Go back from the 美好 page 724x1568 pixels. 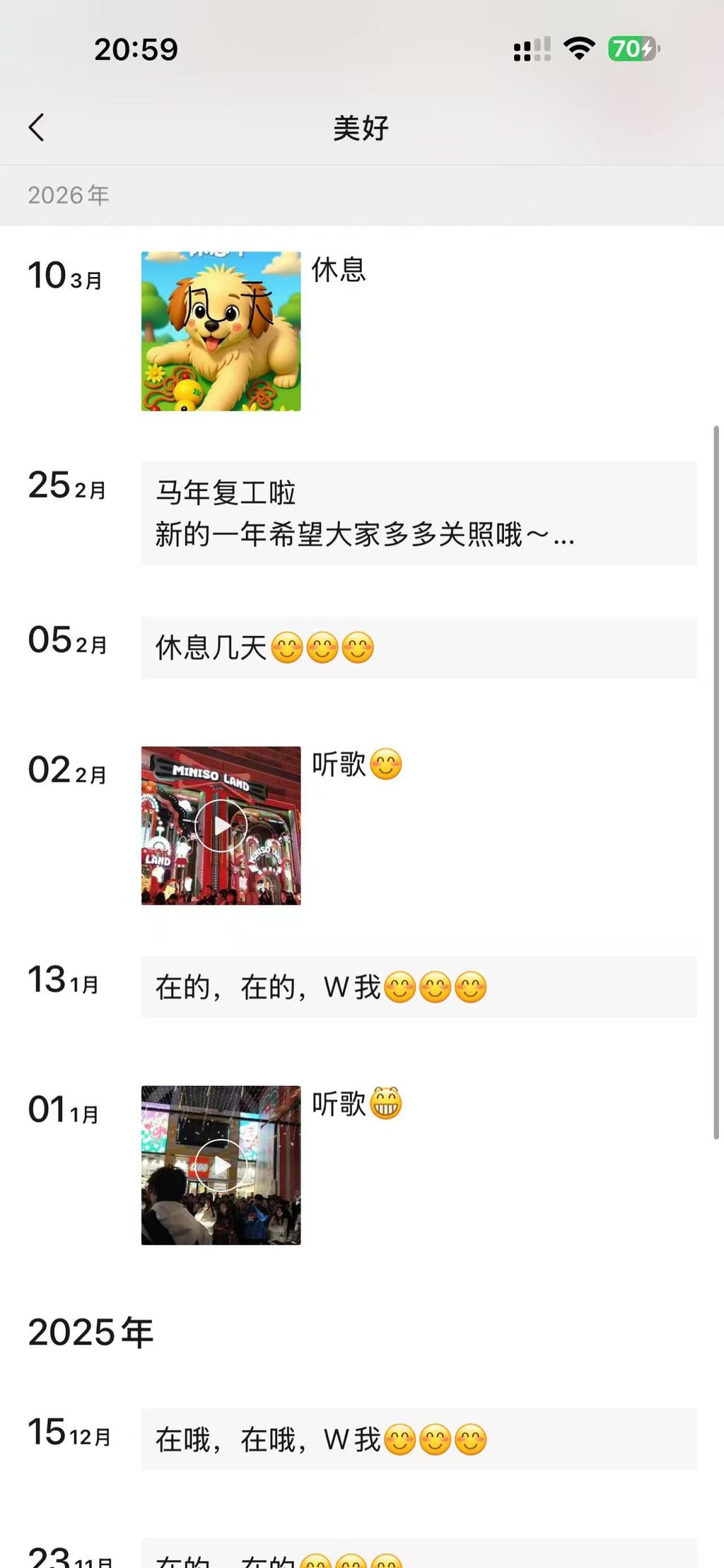(37, 128)
